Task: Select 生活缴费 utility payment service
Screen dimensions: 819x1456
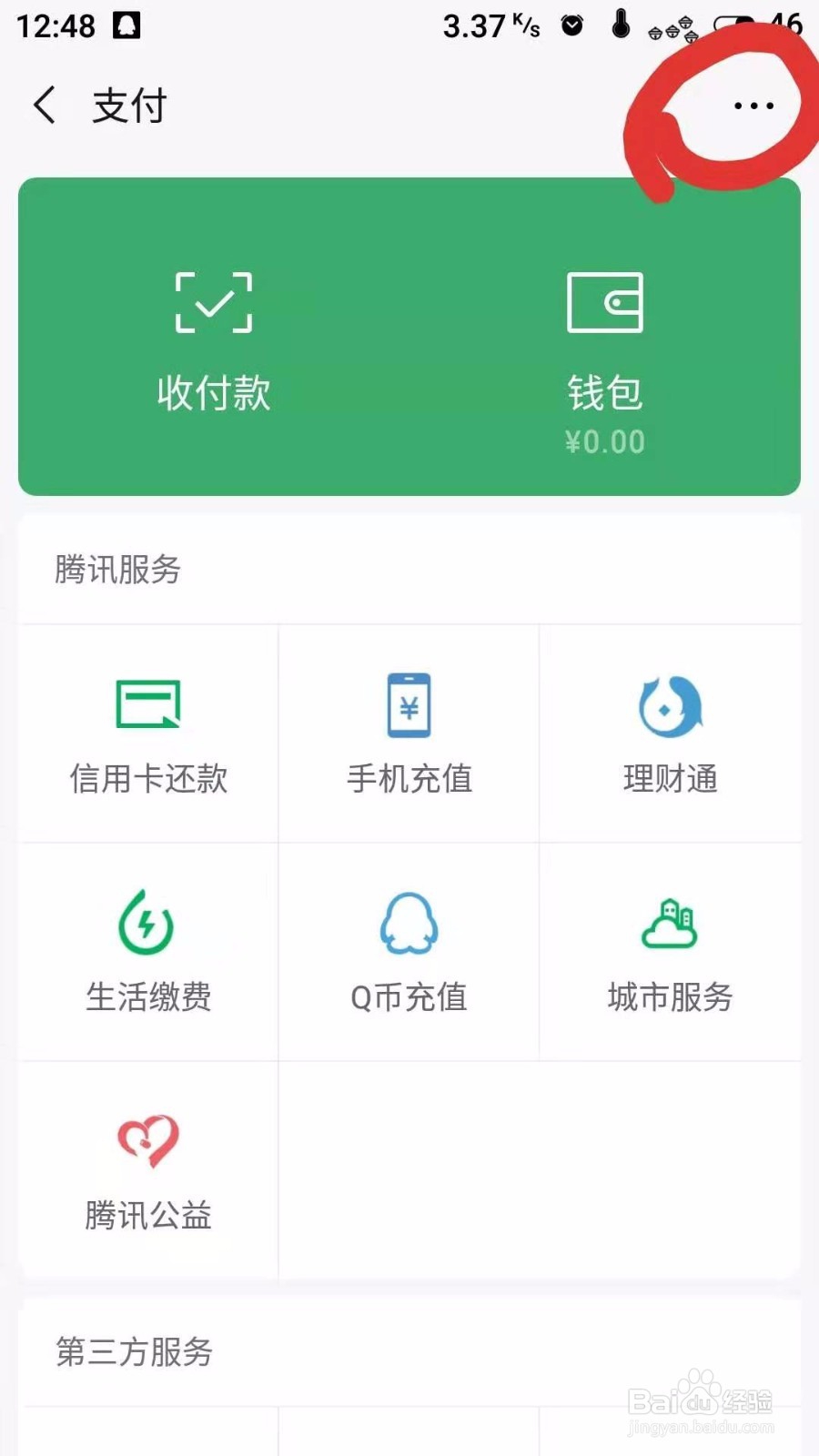Action: [148, 955]
